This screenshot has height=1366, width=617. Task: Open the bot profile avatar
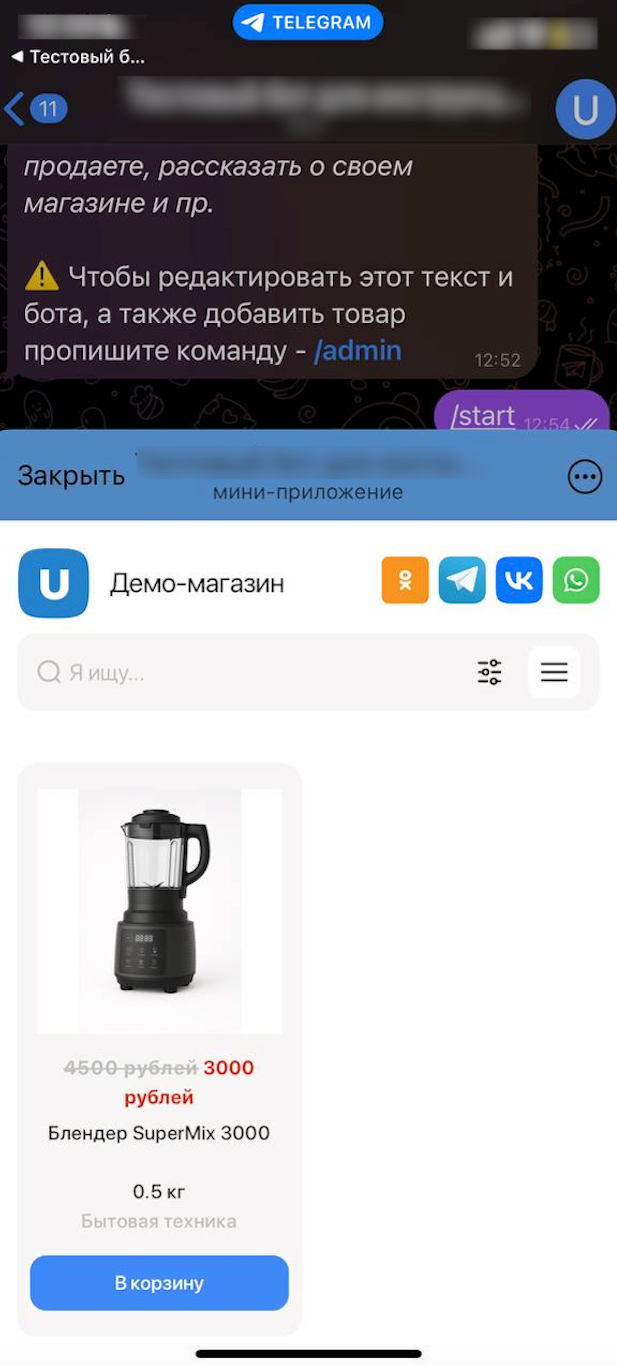(585, 109)
